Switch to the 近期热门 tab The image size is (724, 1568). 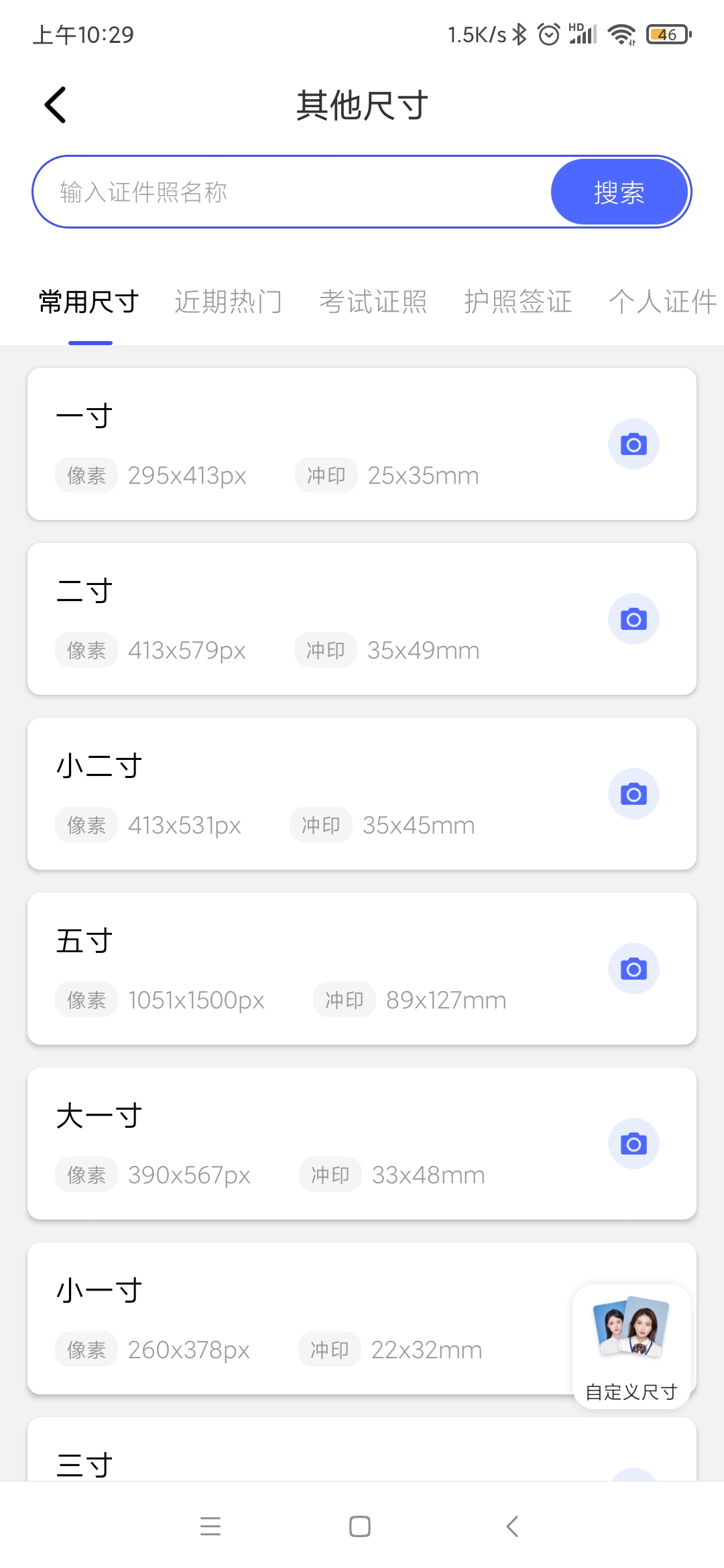228,302
